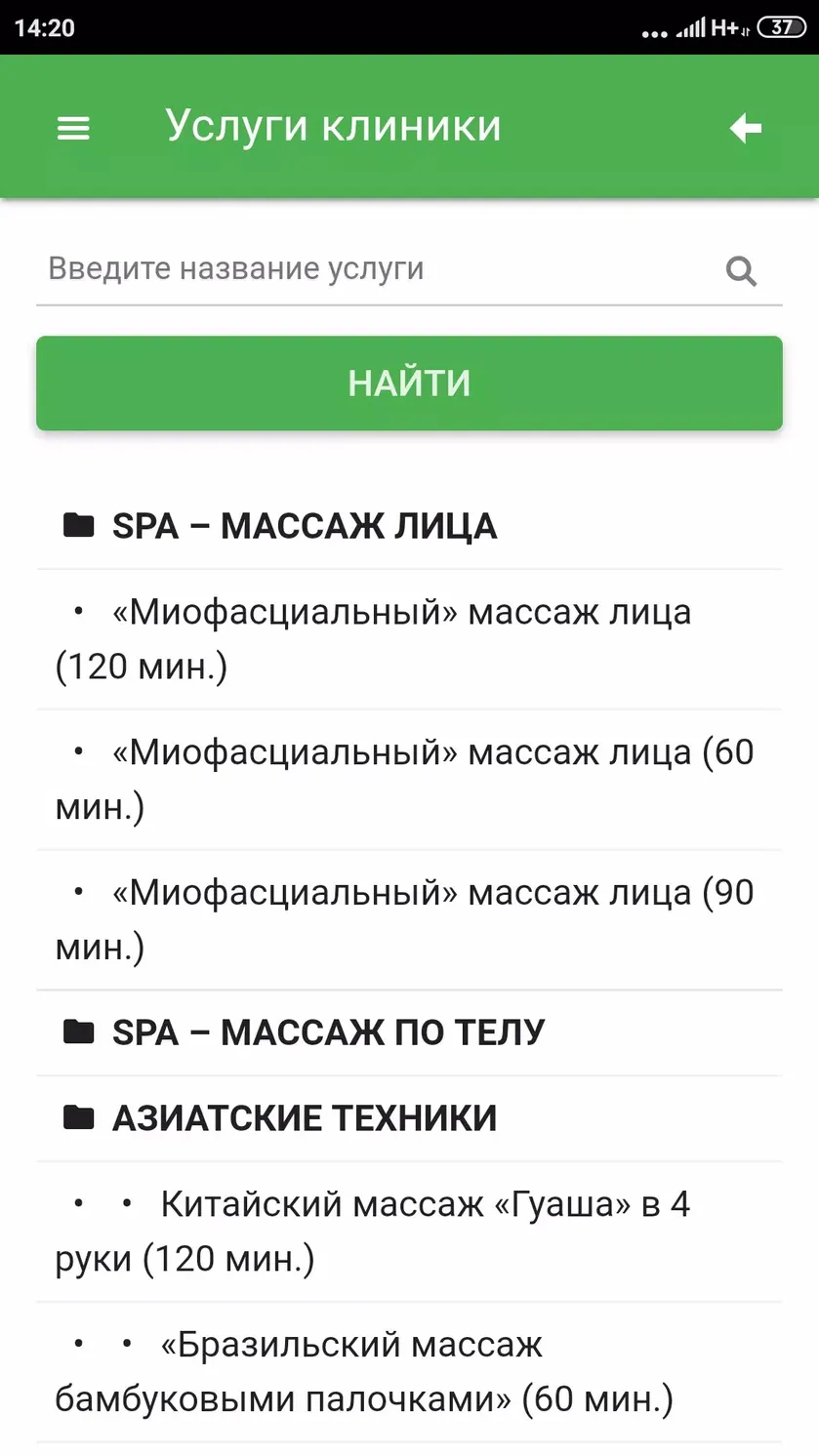Tap the НАЙТИ button

pos(409,384)
